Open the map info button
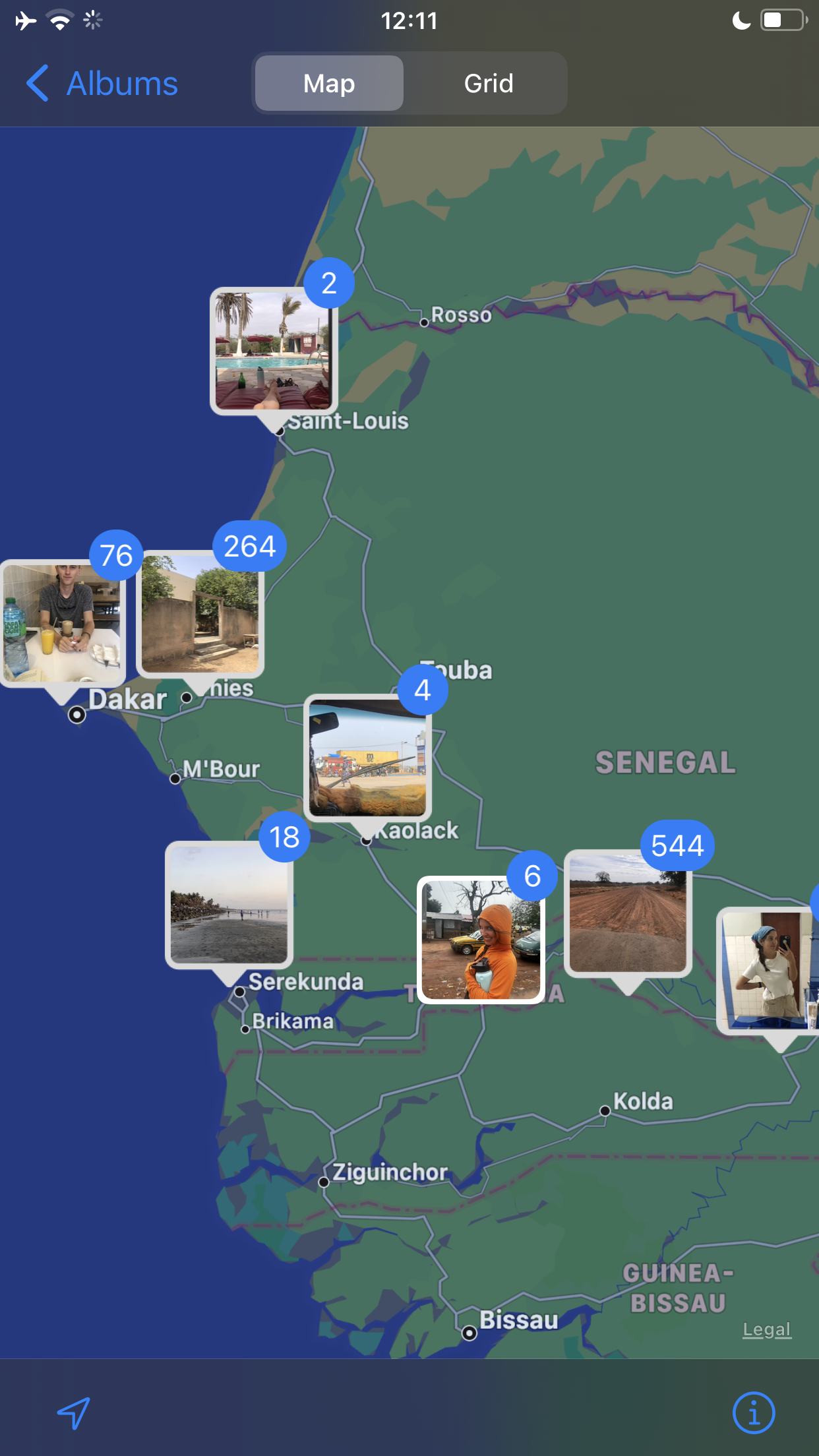This screenshot has height=1456, width=819. click(753, 1412)
